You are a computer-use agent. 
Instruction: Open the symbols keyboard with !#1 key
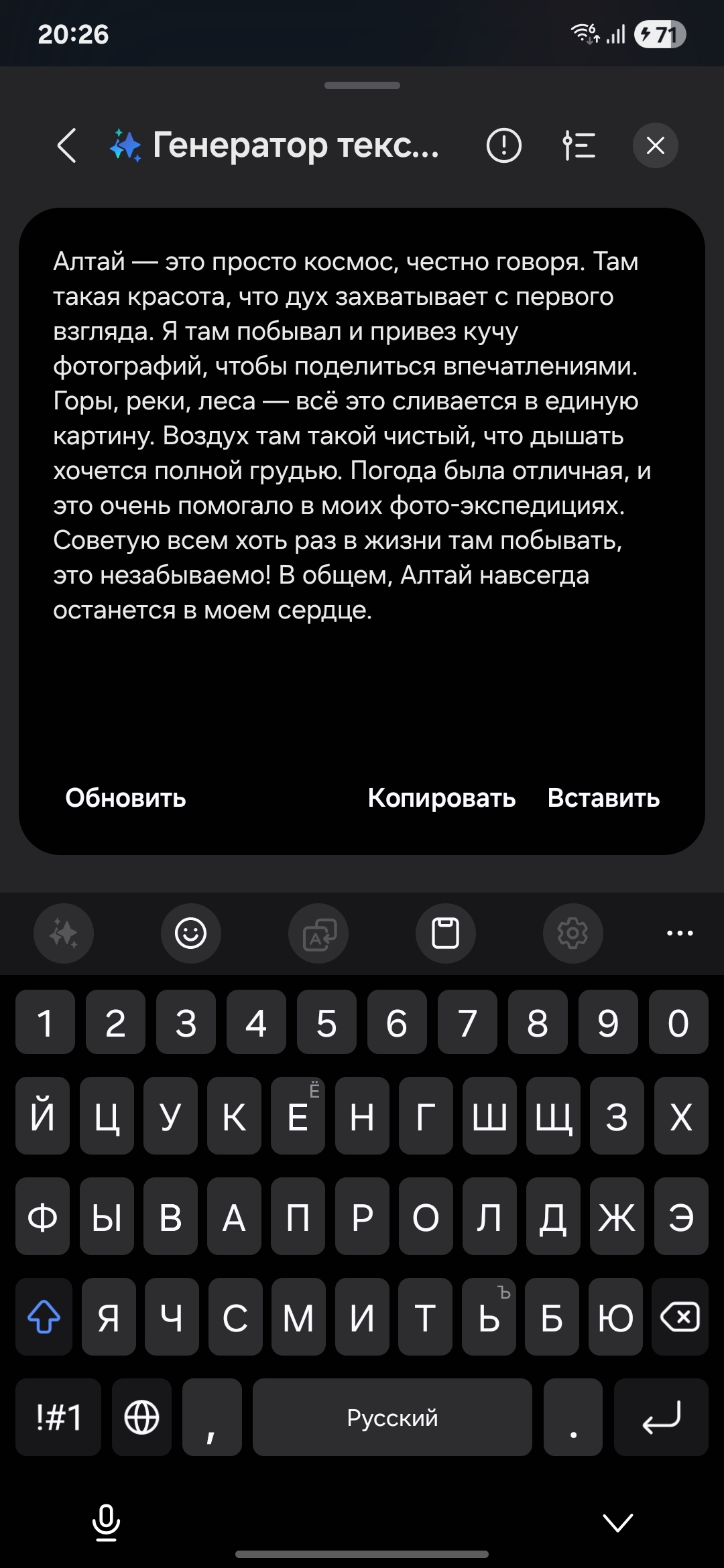(58, 1417)
